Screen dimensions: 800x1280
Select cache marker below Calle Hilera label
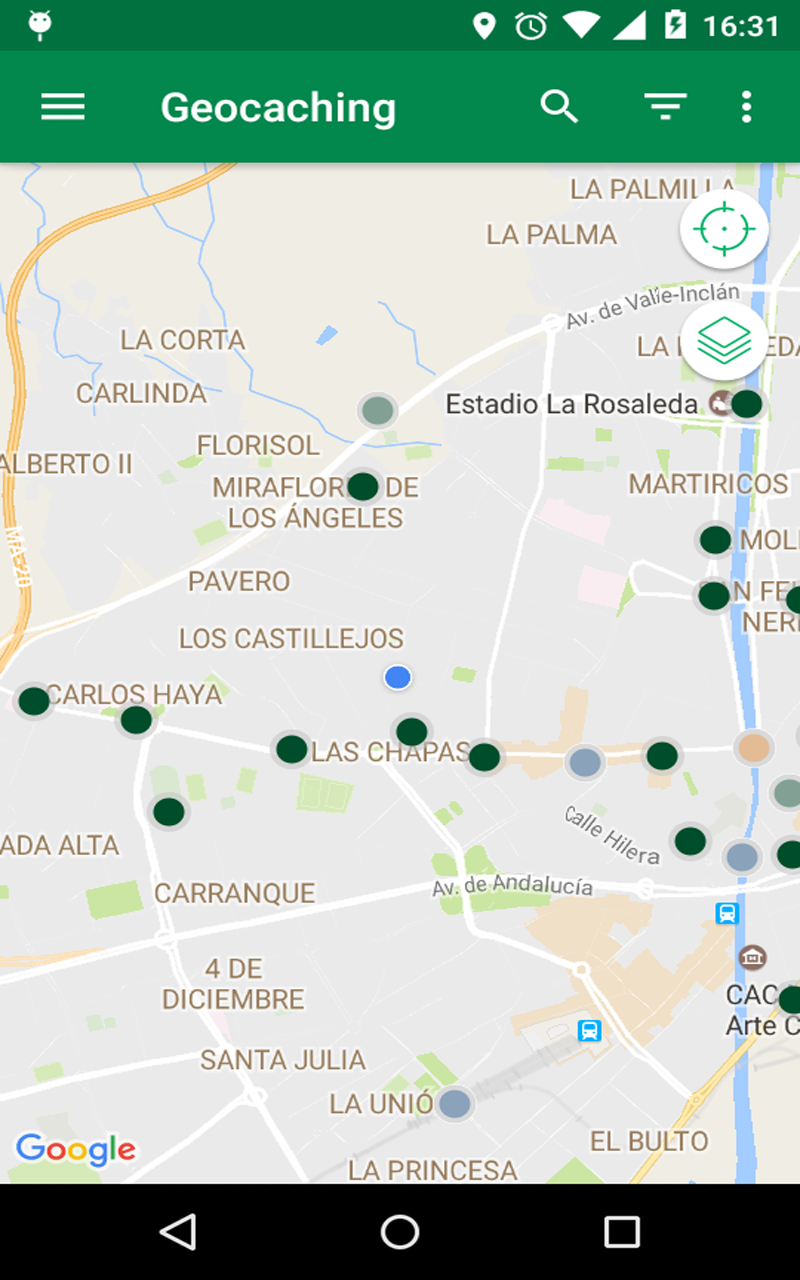[690, 841]
